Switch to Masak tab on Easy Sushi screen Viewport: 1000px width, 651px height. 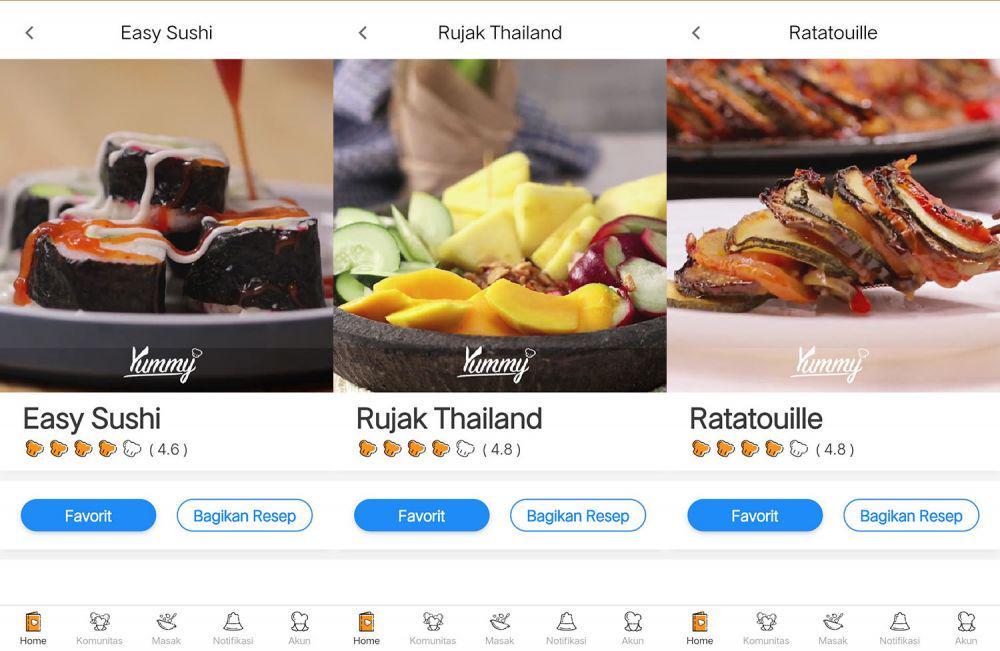click(166, 628)
